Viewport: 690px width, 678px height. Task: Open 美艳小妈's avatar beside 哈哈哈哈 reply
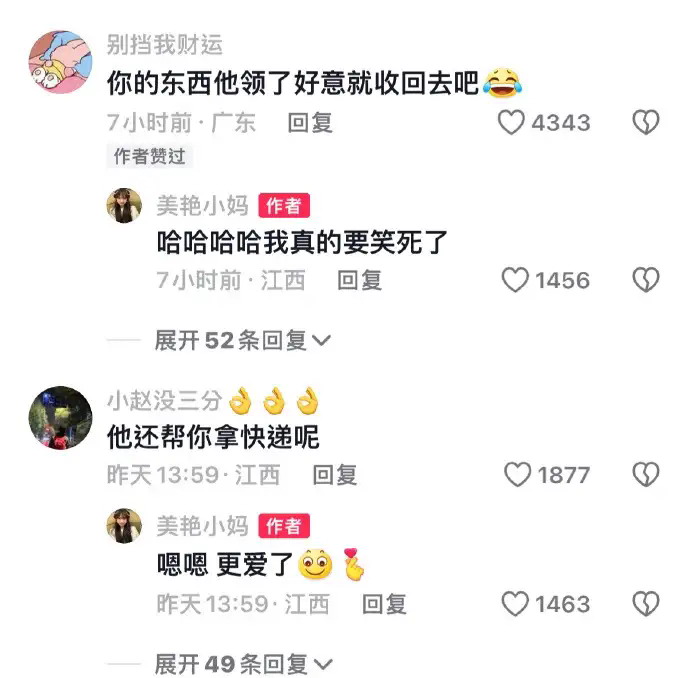pyautogui.click(x=124, y=205)
